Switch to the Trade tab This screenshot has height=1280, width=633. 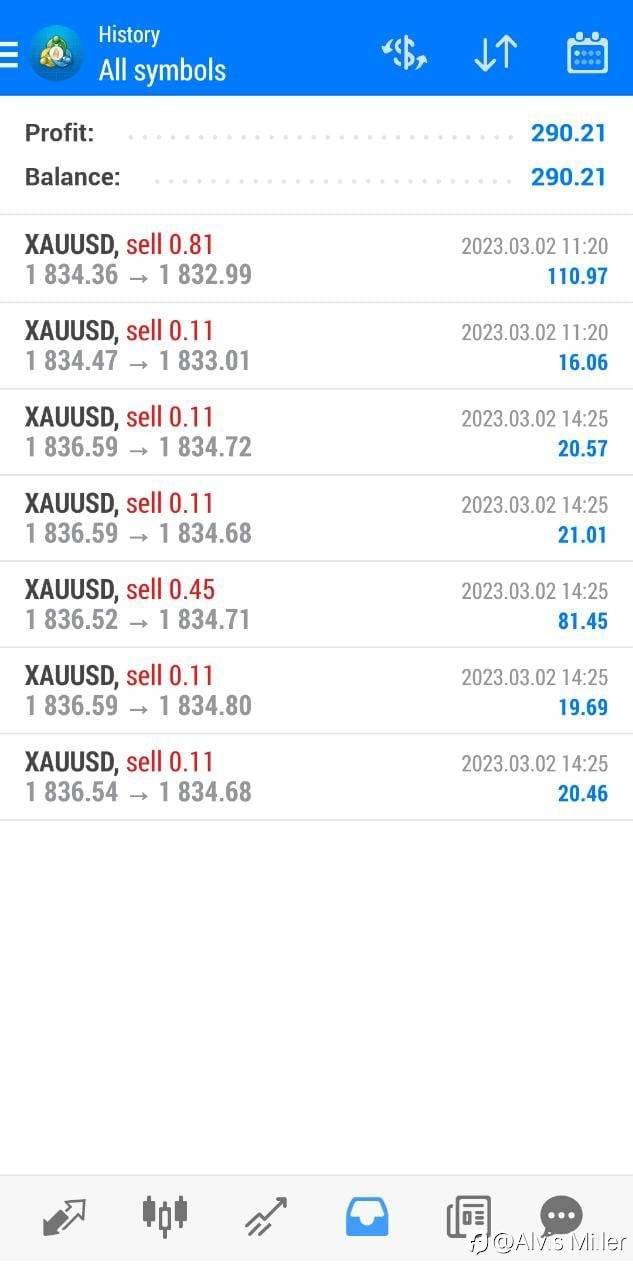point(266,1216)
